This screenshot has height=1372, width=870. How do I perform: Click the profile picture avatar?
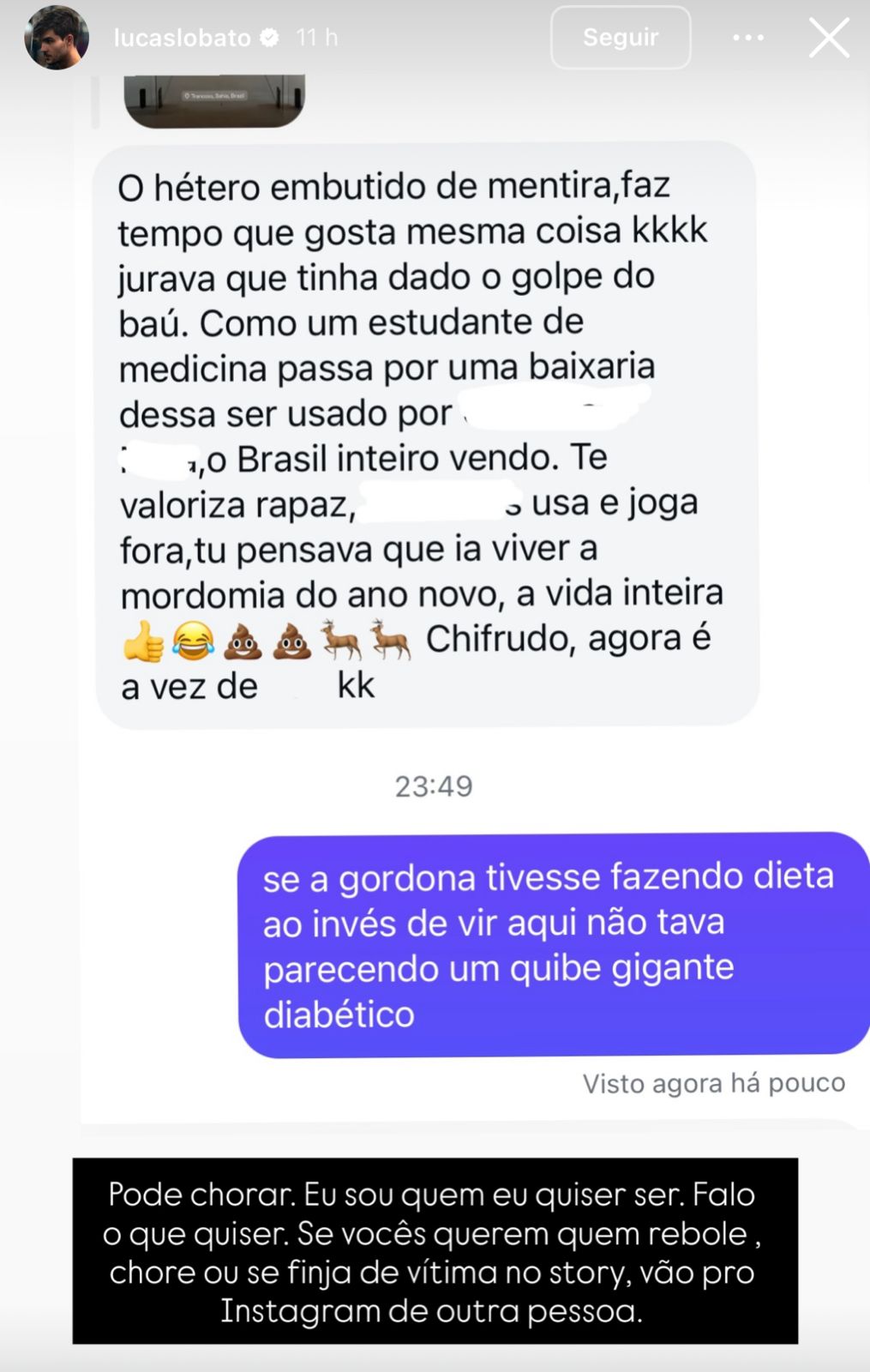[x=56, y=37]
